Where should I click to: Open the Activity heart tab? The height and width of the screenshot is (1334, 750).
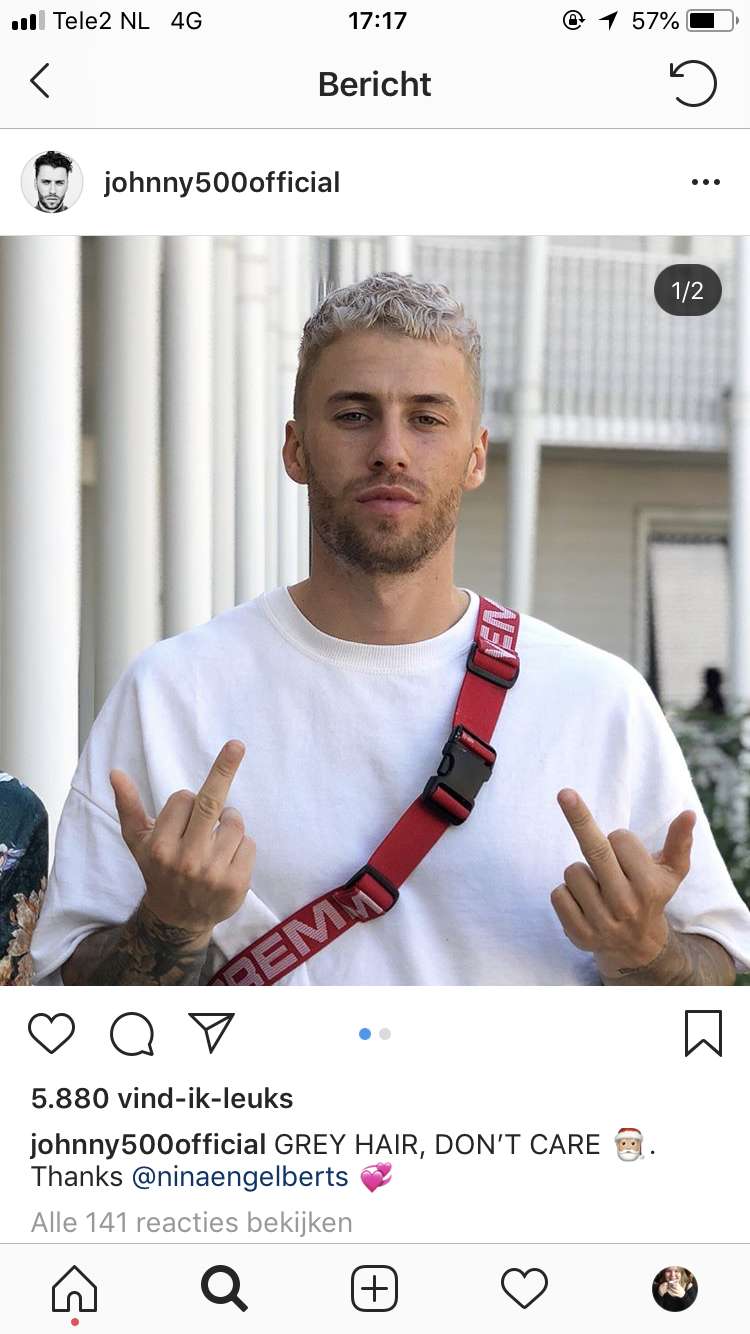tap(525, 1289)
